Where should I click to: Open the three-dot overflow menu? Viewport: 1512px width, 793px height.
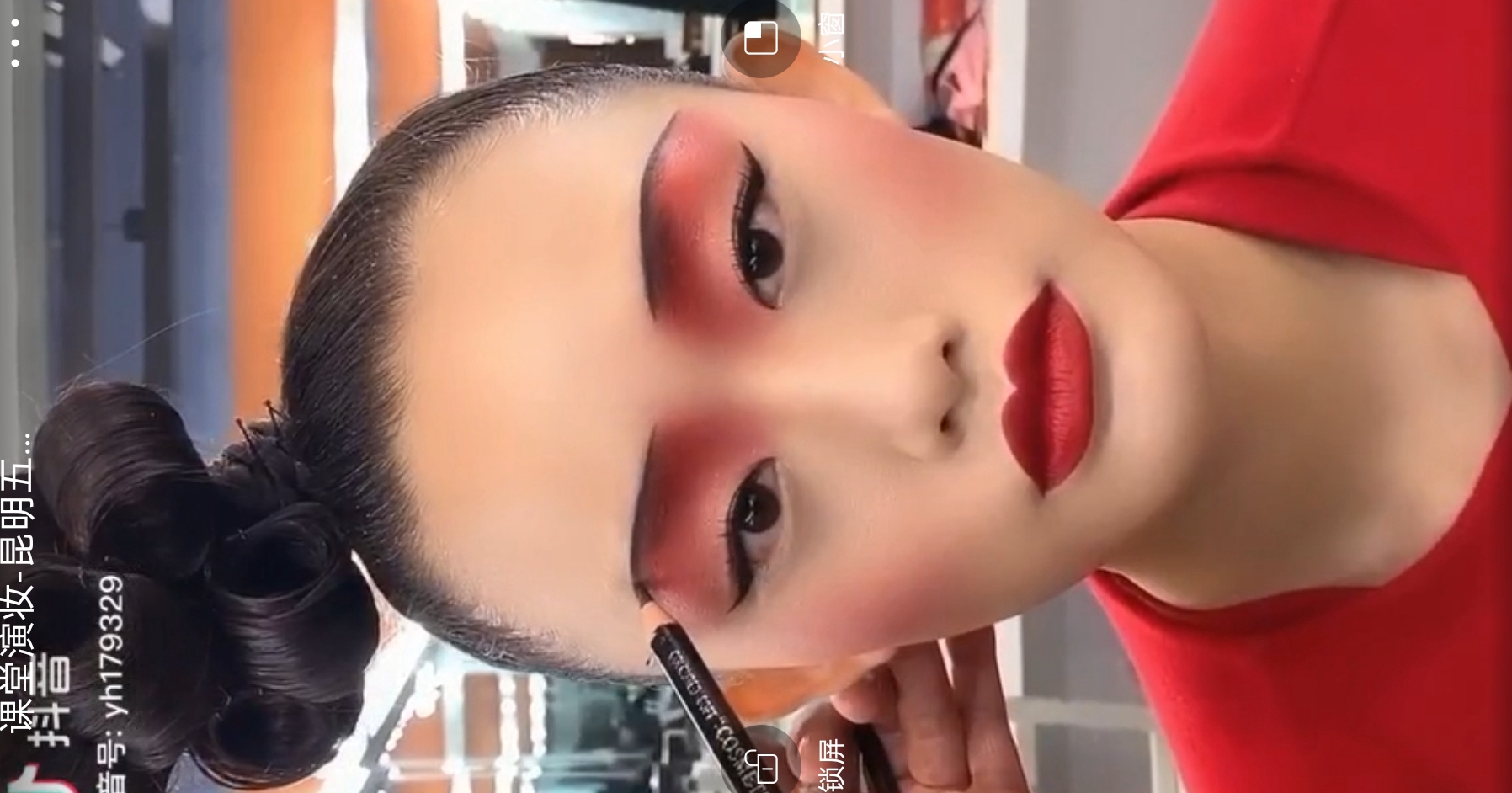tap(15, 41)
